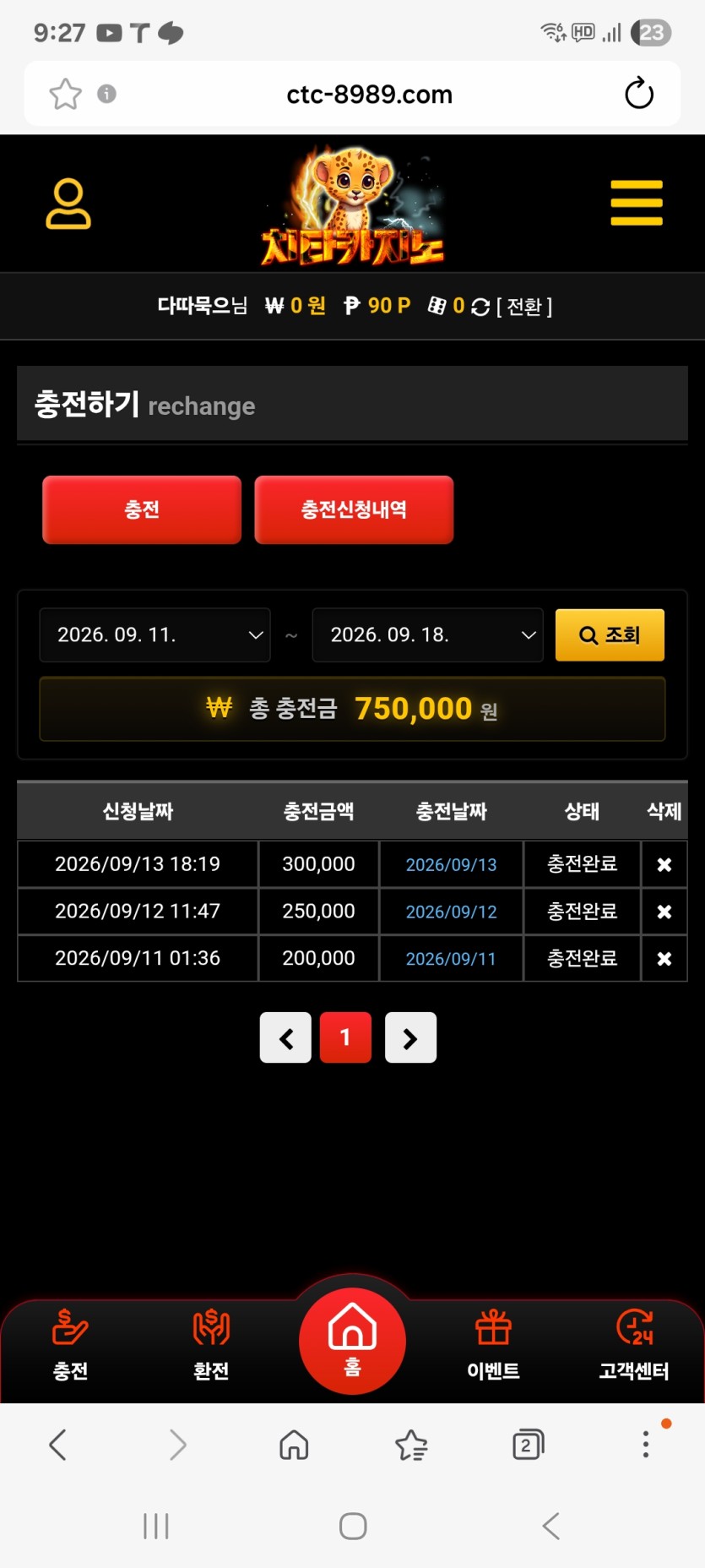Open 환전 in the bottom navigation

point(211,1344)
